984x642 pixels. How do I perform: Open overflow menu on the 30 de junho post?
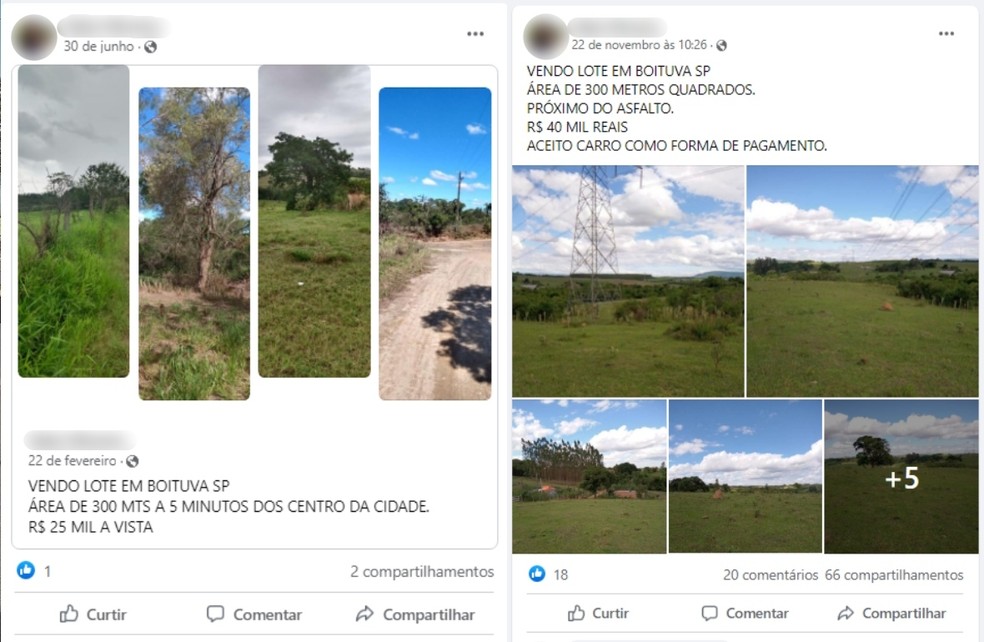[475, 34]
